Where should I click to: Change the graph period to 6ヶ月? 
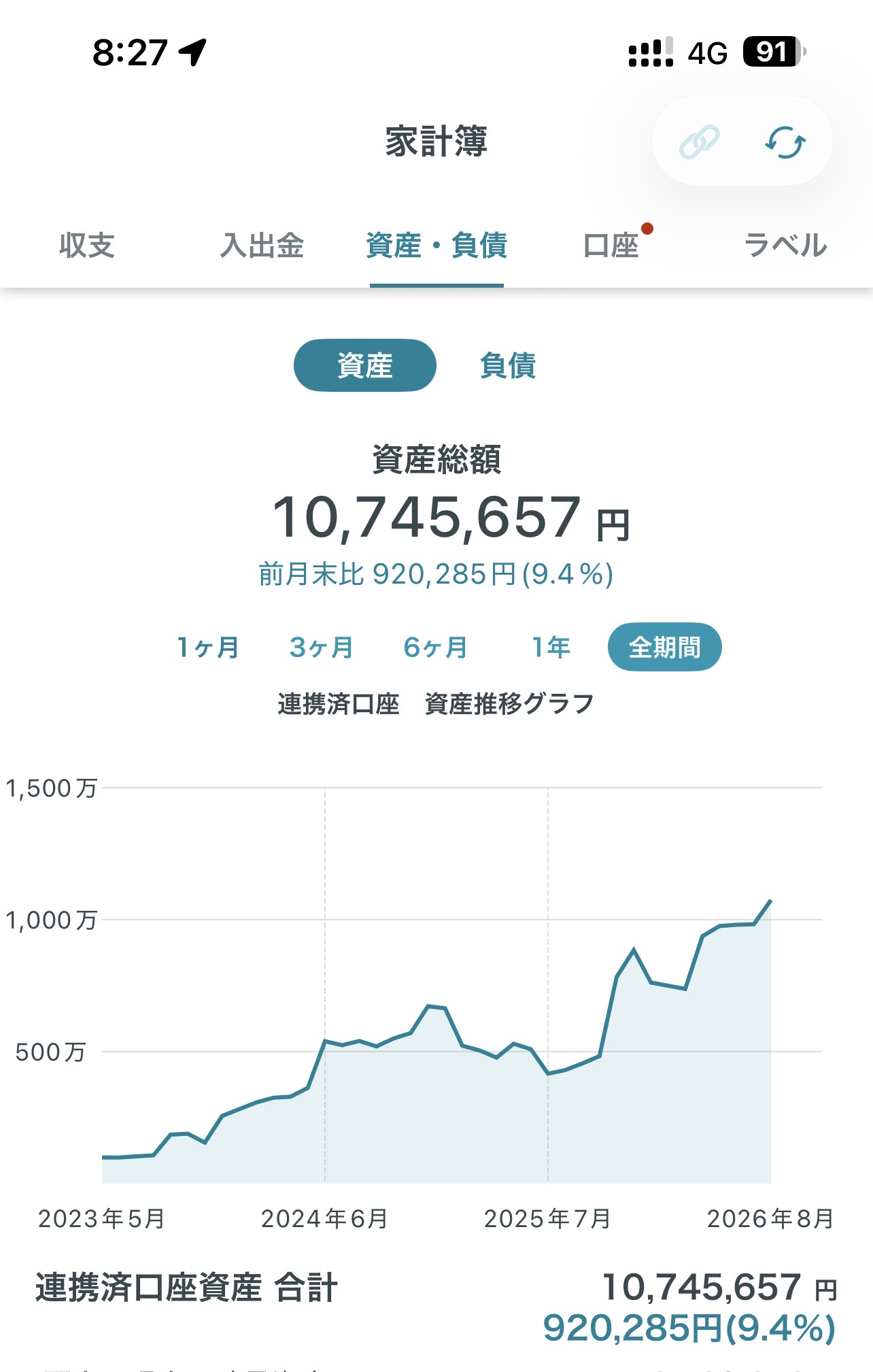pyautogui.click(x=435, y=647)
